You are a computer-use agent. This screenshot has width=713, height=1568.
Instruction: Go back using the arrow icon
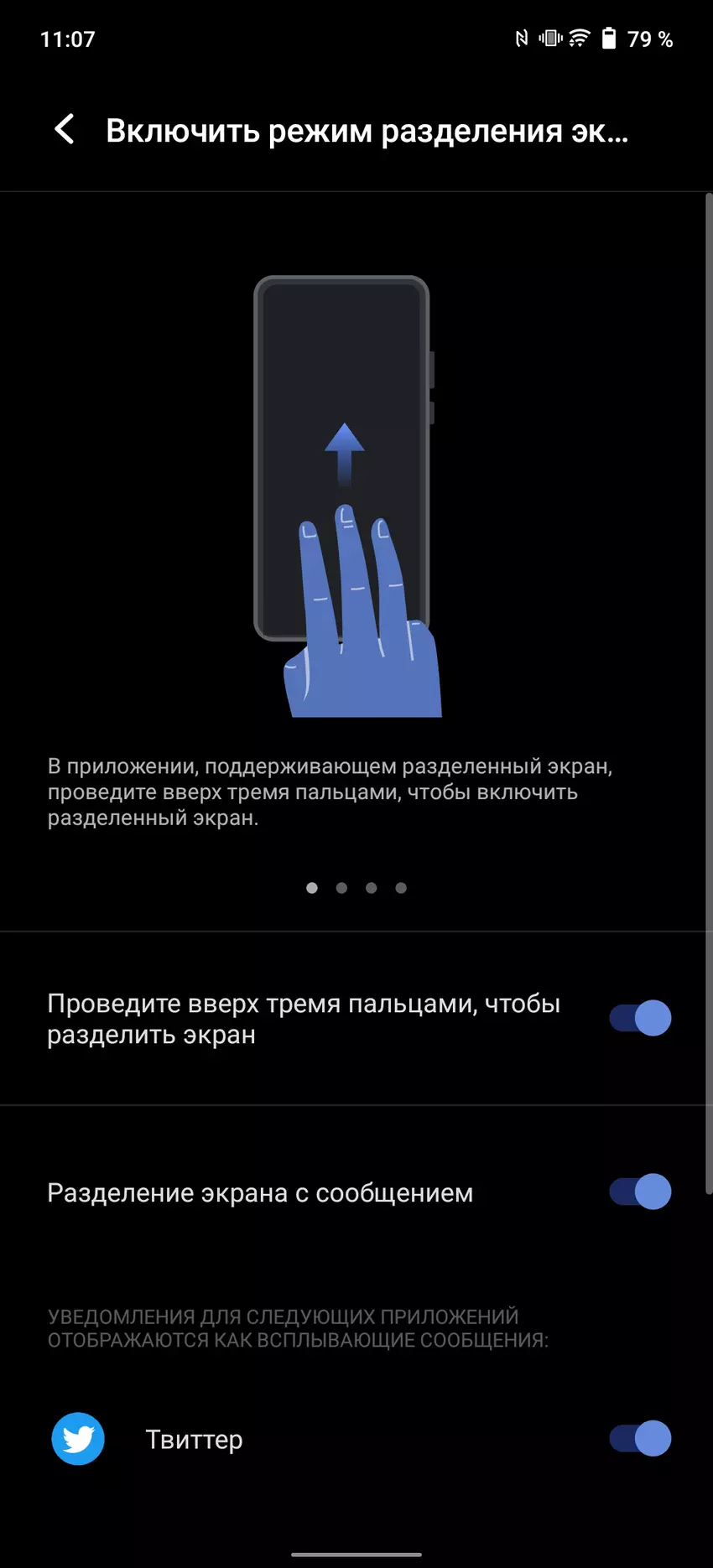[x=65, y=130]
